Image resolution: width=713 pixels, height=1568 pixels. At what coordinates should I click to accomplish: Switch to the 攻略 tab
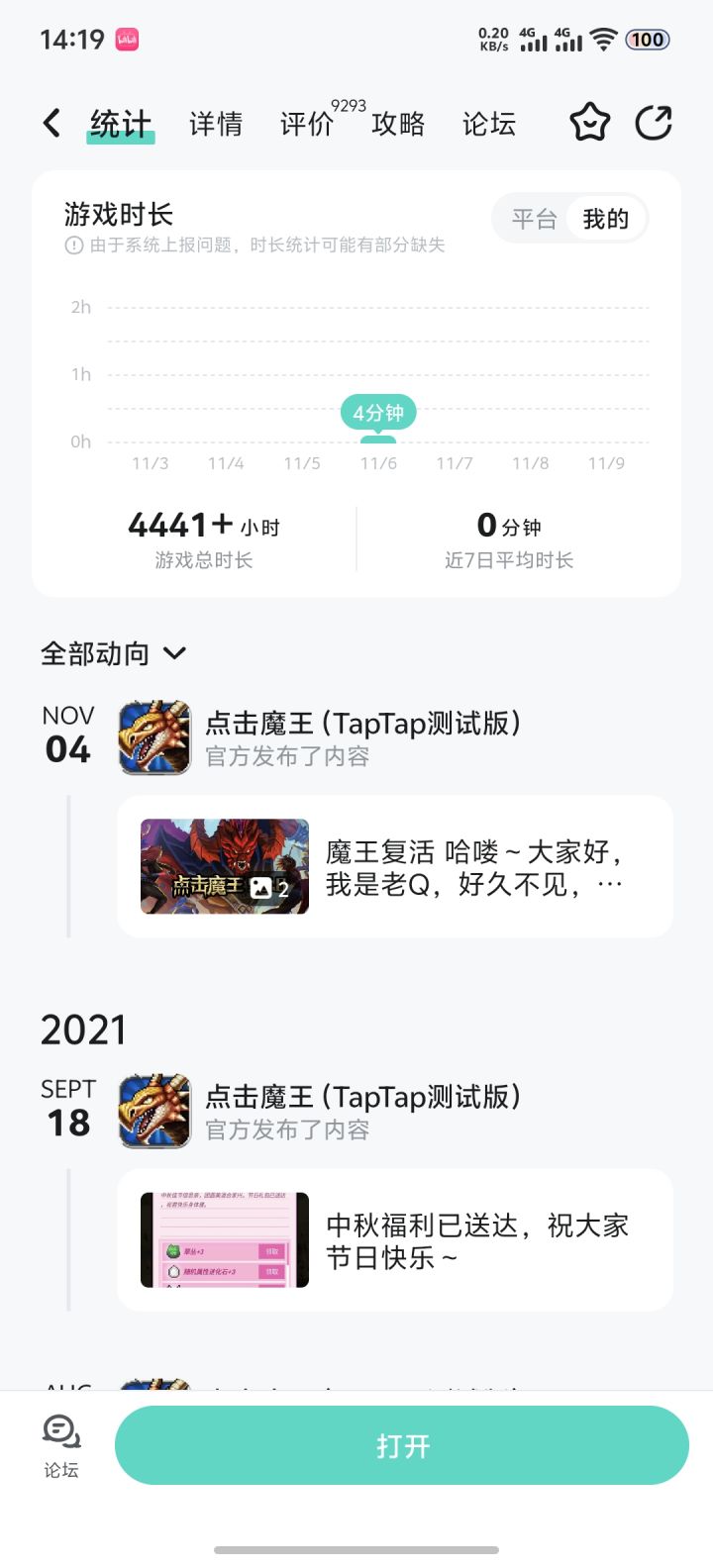398,124
